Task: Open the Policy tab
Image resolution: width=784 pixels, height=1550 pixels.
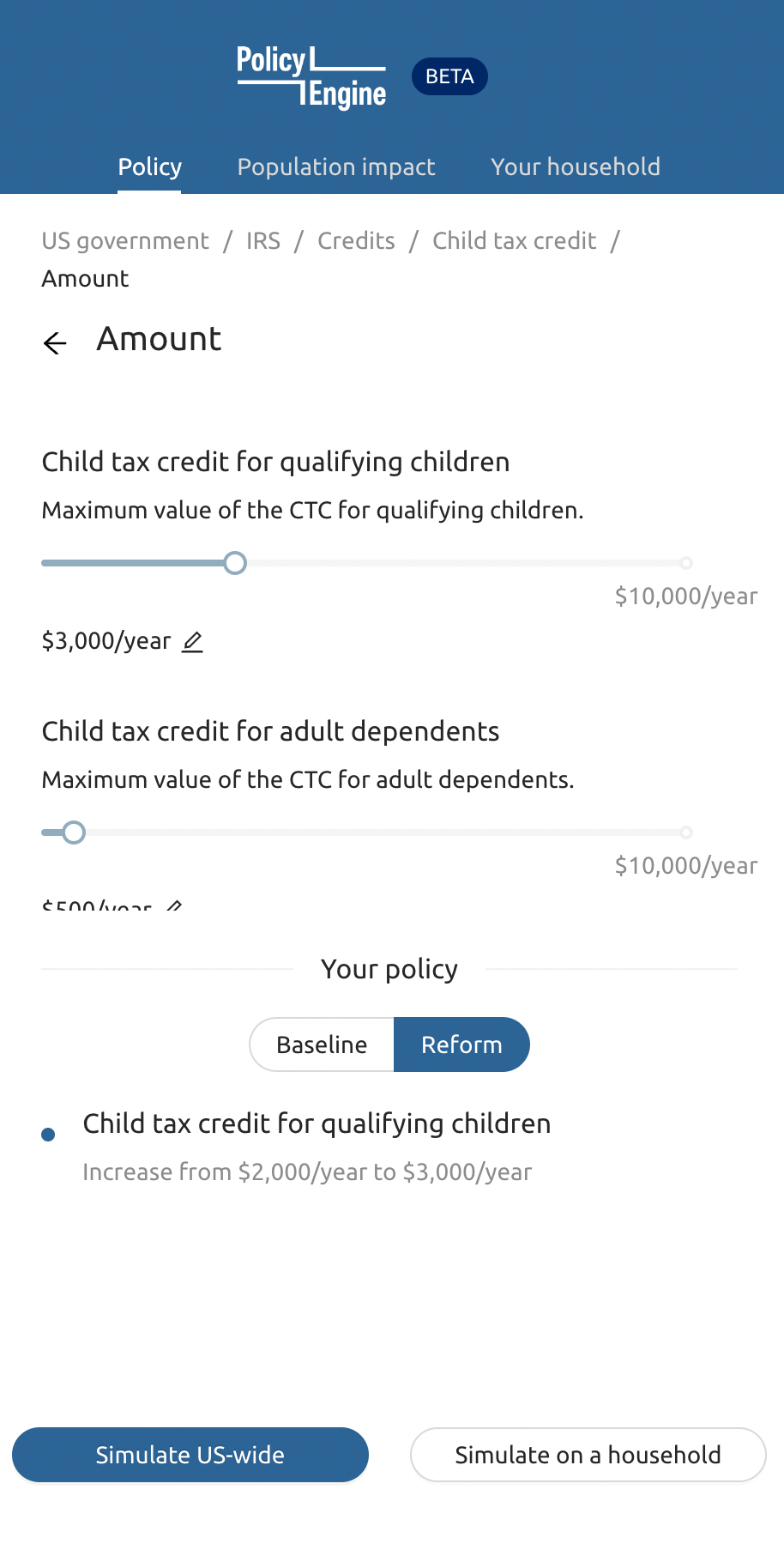Action: click(149, 167)
